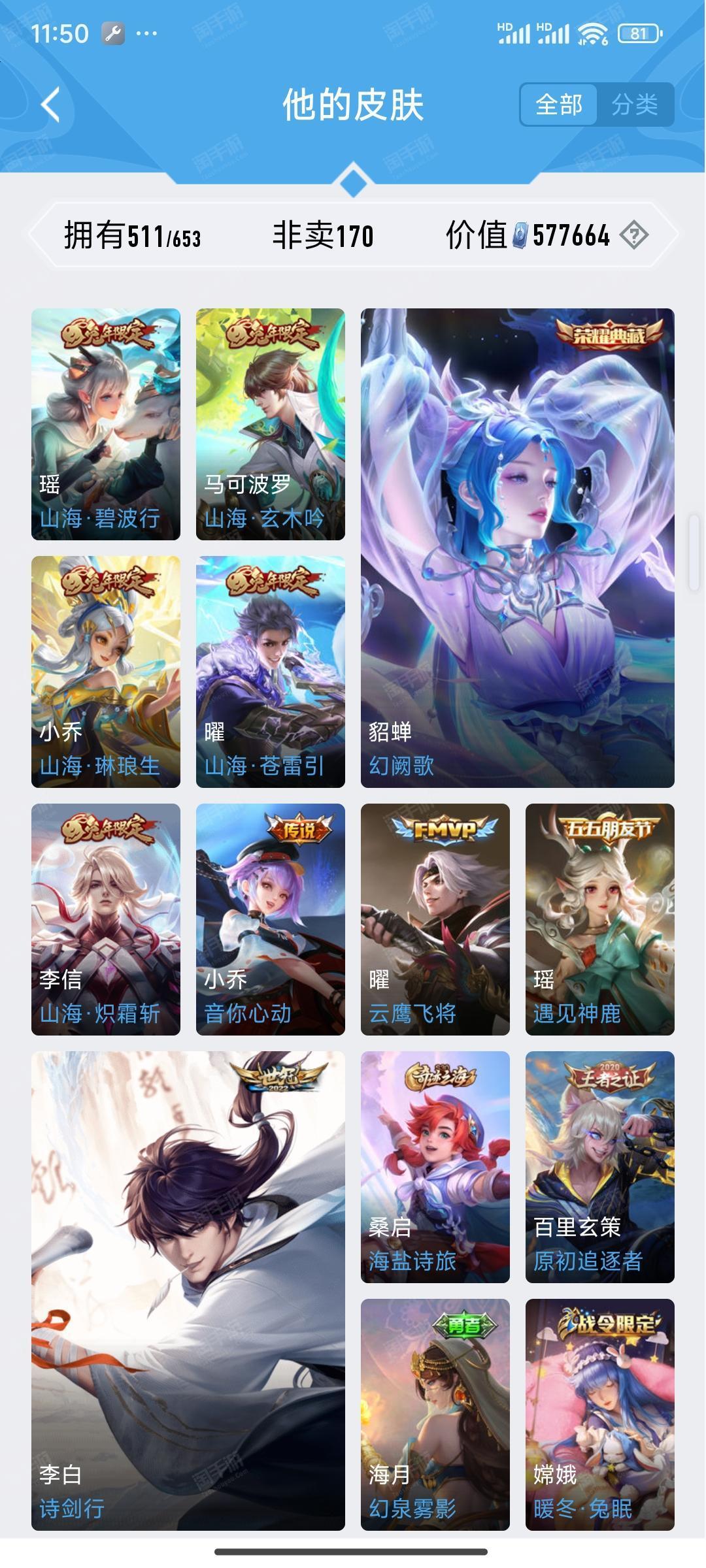The width and height of the screenshot is (706, 1568).
Task: Select 海月 幻泉雾影 skin card
Action: pyautogui.click(x=435, y=1414)
